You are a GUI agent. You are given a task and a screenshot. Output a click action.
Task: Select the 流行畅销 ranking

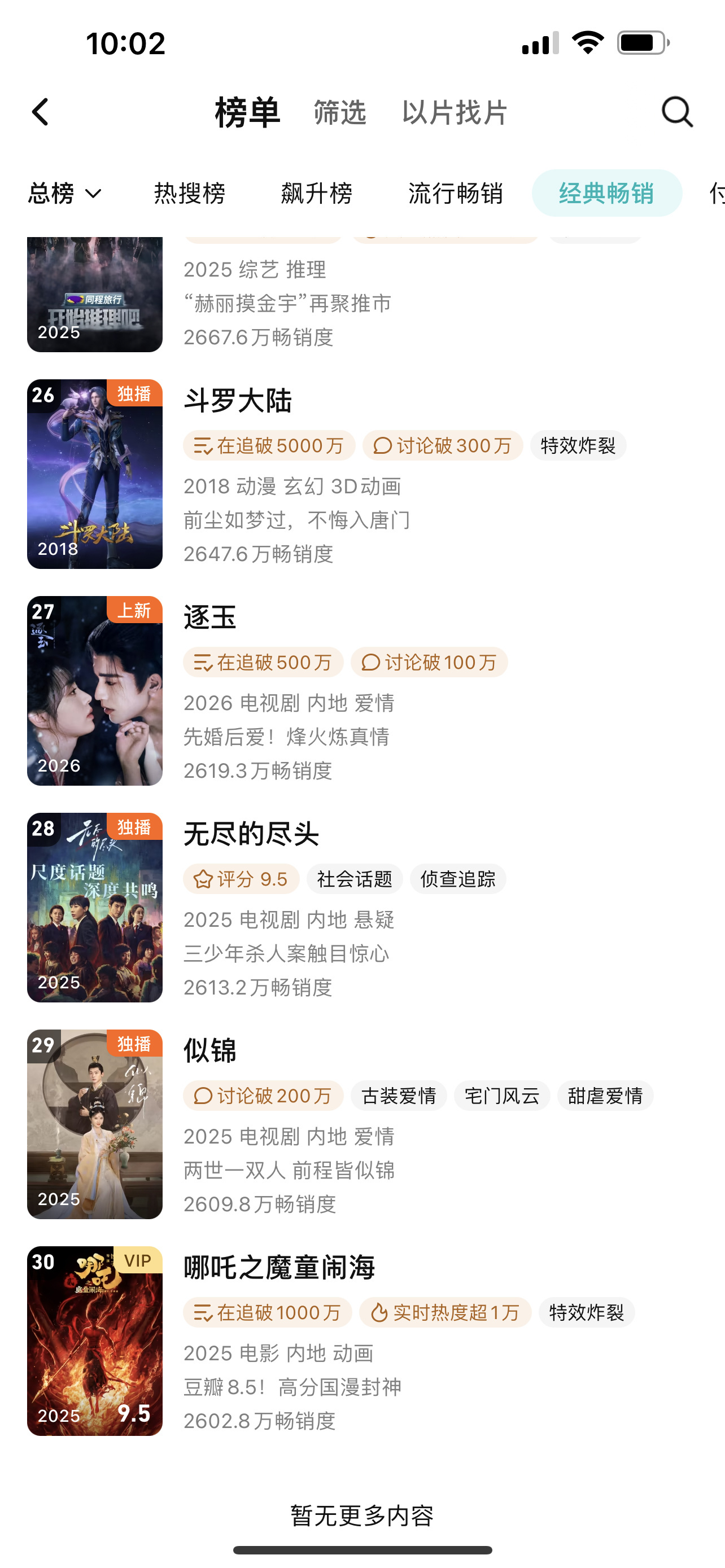click(455, 194)
